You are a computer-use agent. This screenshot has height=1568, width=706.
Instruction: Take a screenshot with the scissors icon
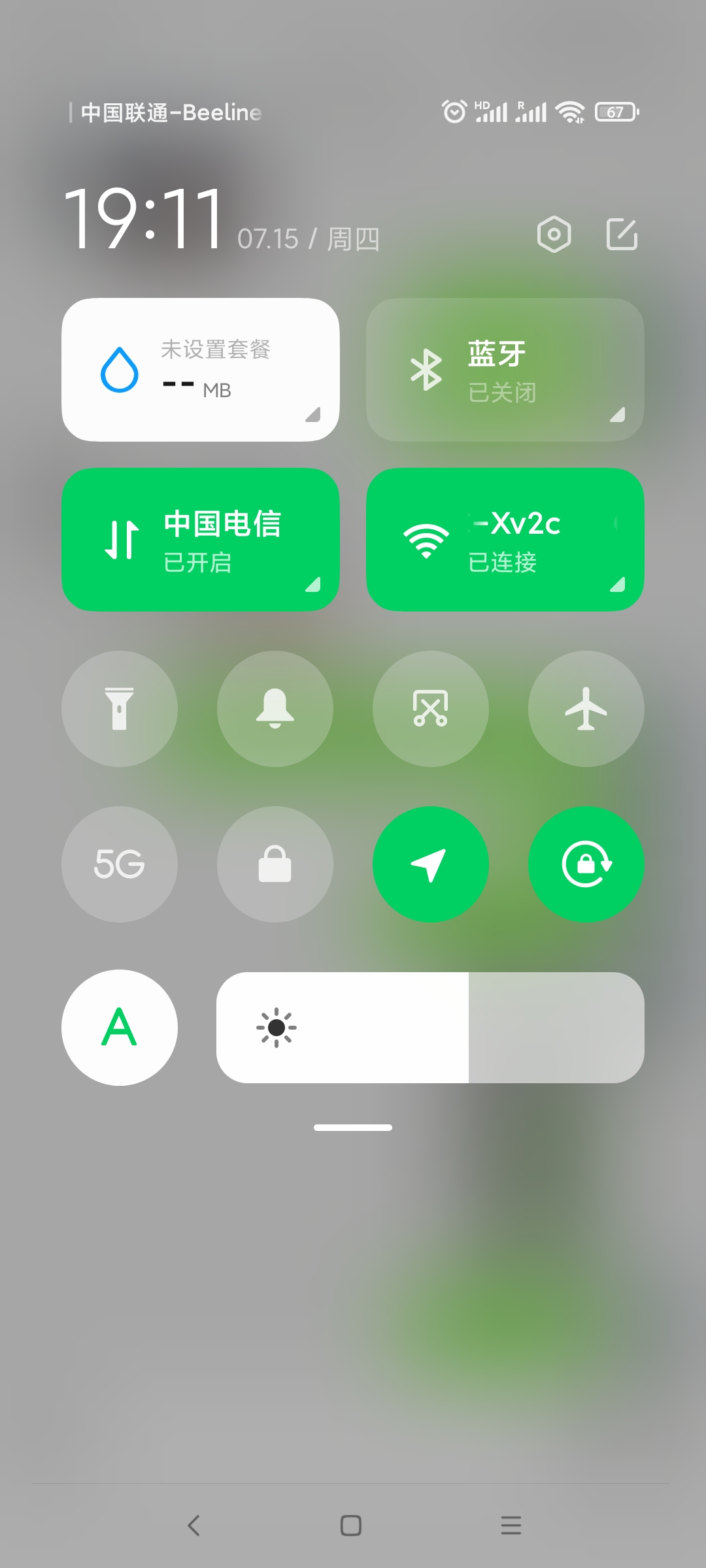pyautogui.click(x=431, y=709)
